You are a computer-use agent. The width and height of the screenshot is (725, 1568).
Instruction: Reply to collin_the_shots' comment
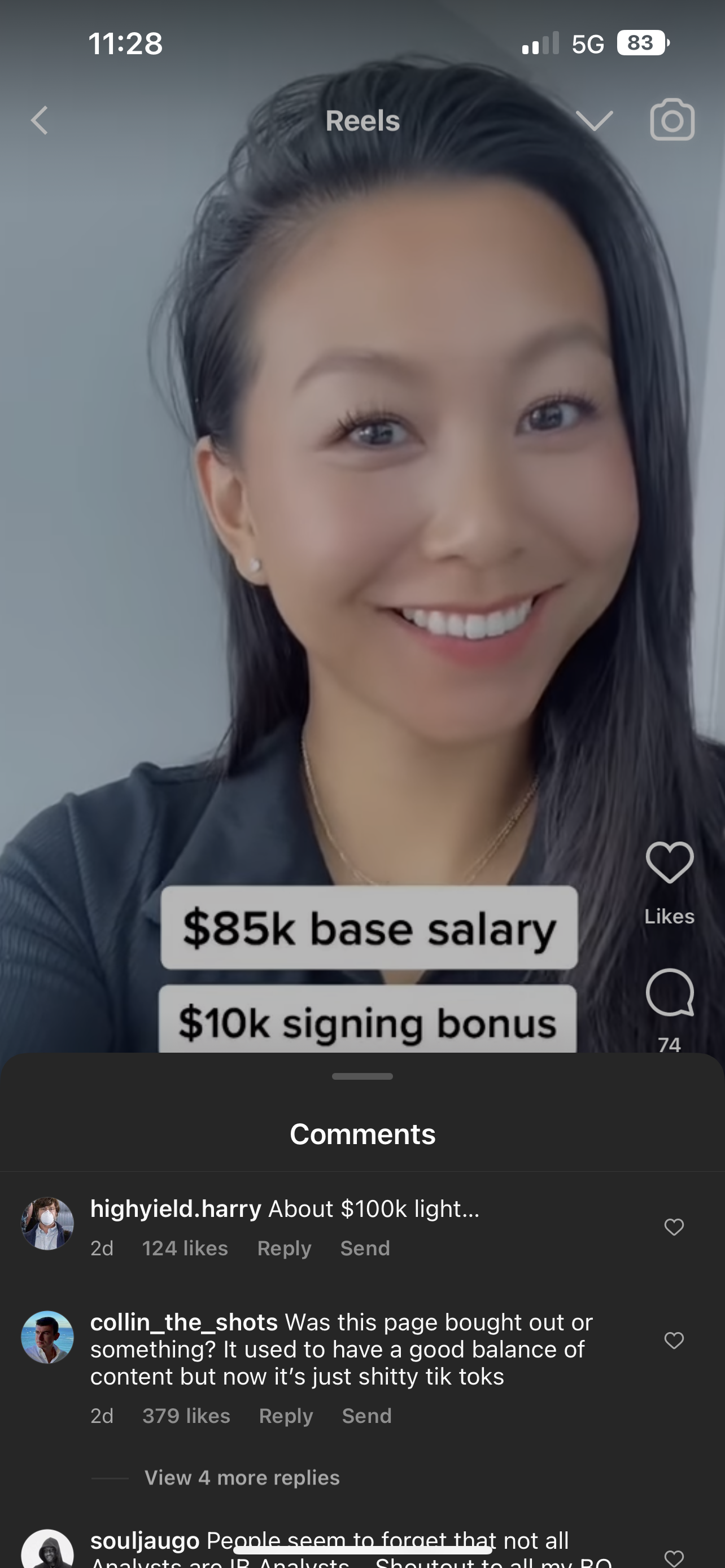click(286, 1416)
